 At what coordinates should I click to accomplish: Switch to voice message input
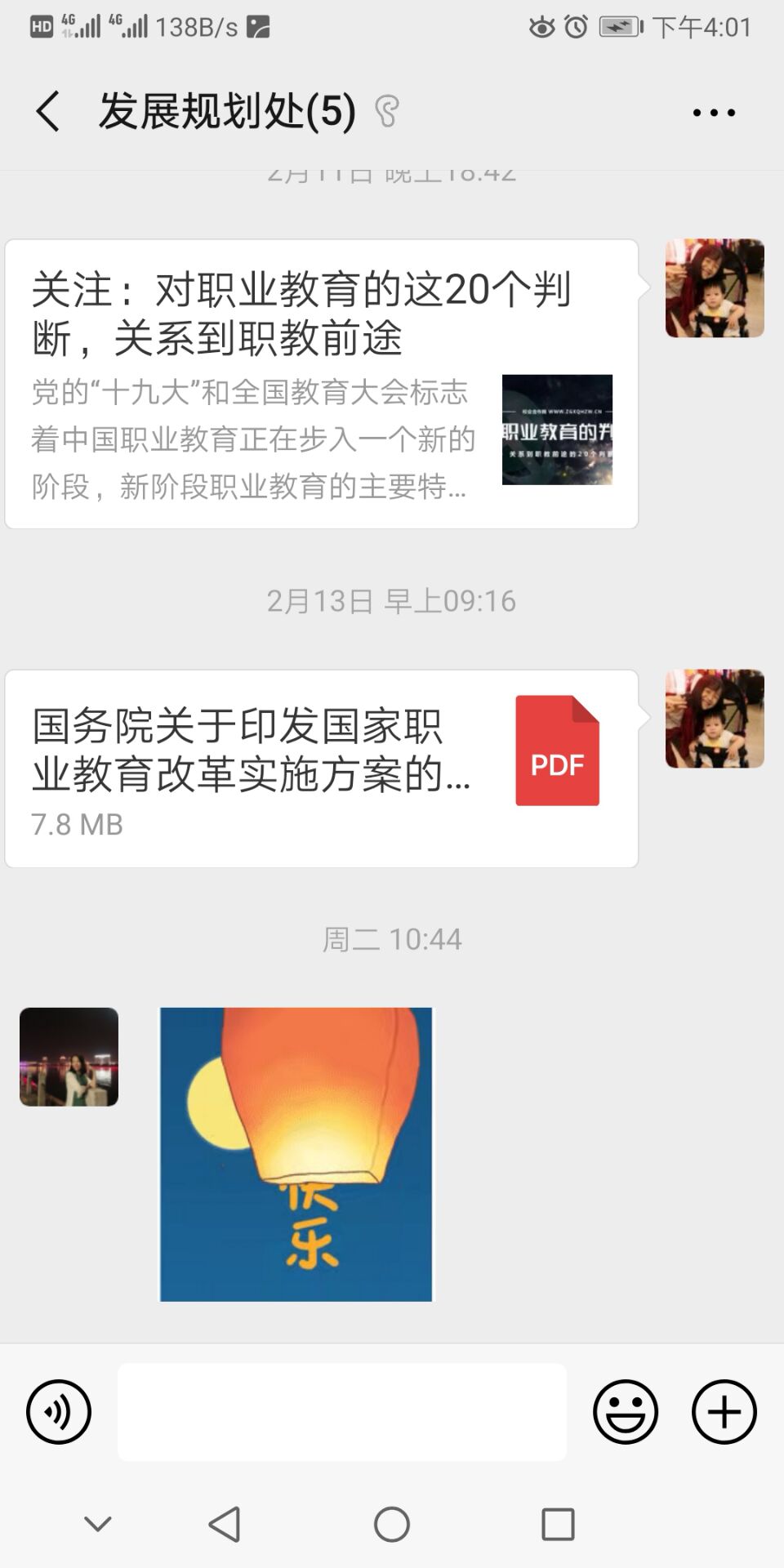(x=59, y=1412)
